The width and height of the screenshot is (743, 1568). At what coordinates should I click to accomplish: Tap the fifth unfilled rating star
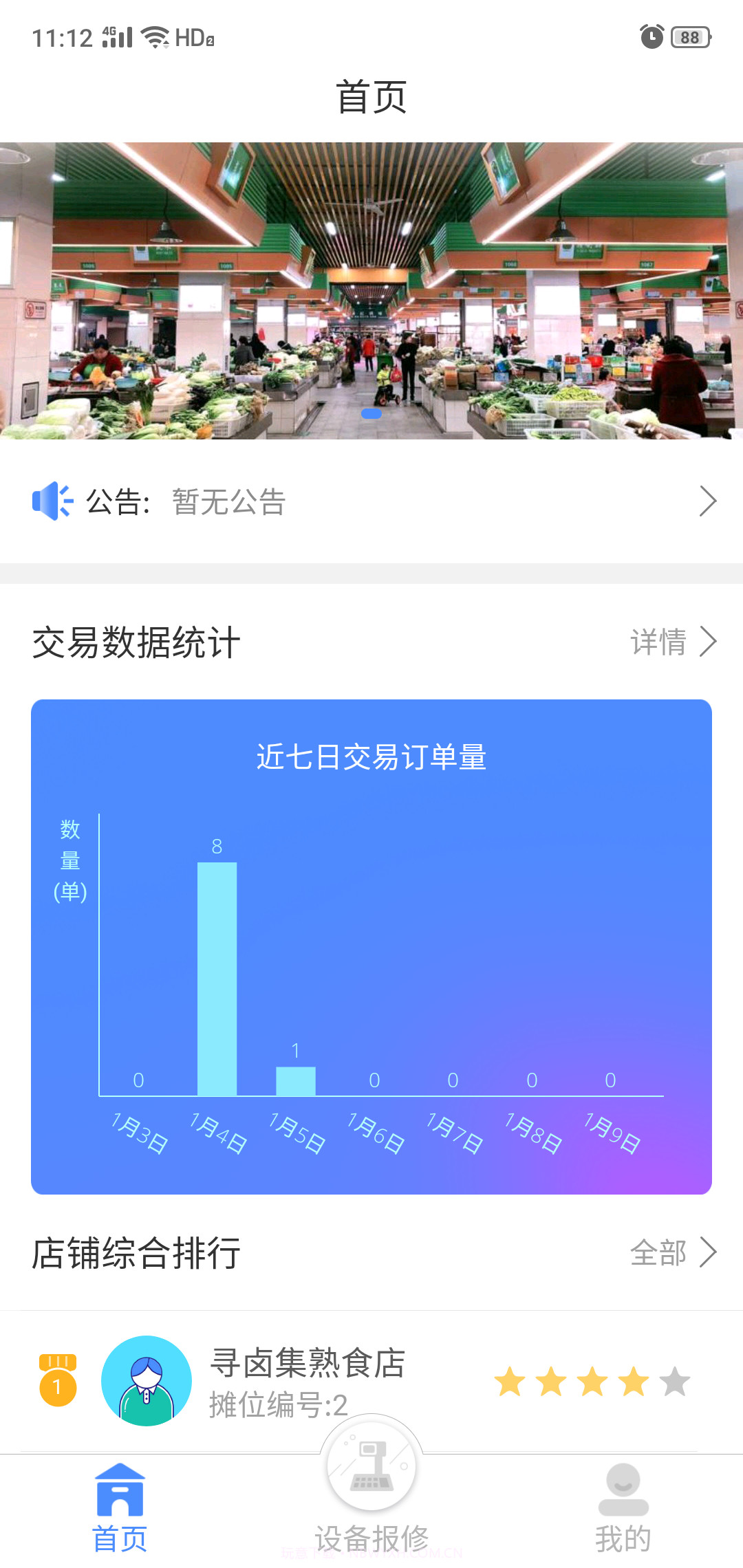pyautogui.click(x=673, y=1382)
